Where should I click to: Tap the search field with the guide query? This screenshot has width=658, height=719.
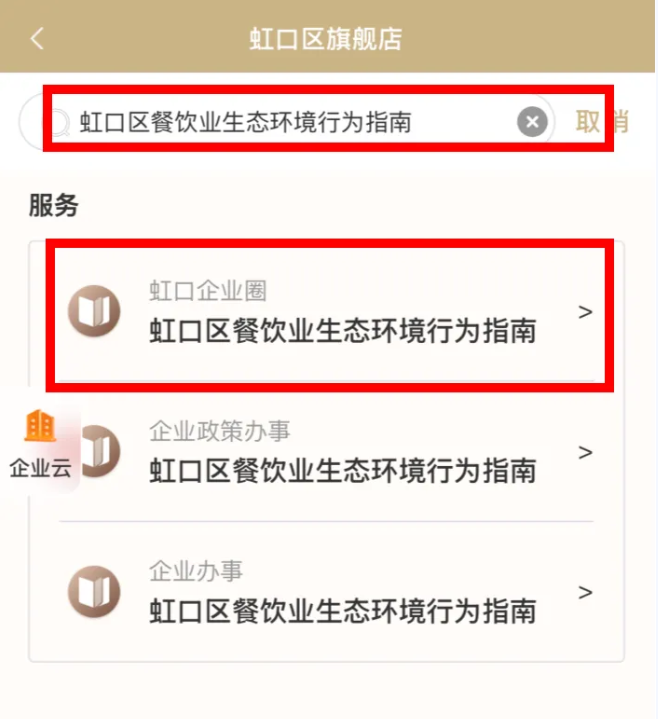290,122
